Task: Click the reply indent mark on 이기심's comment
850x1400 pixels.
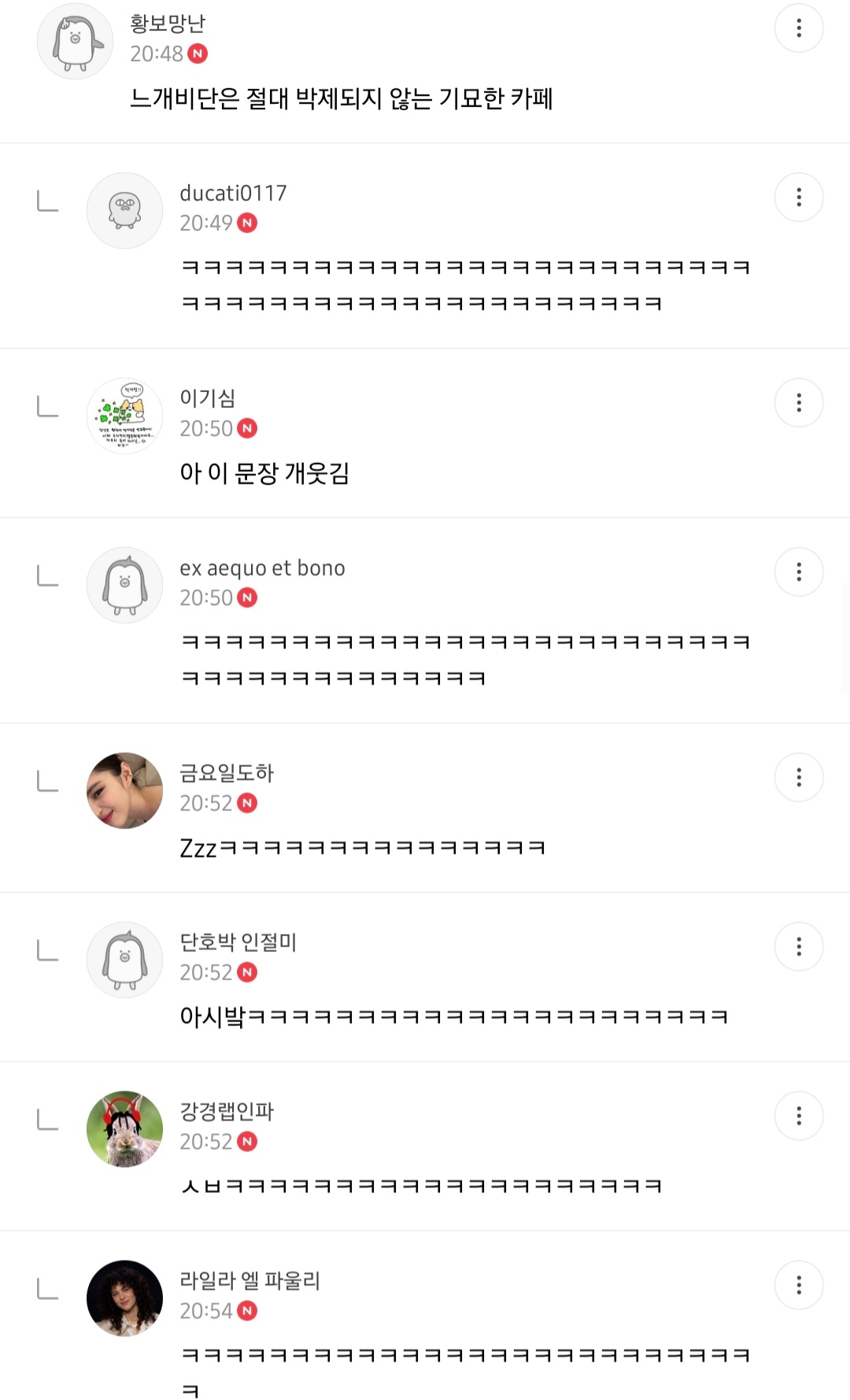Action: point(49,405)
